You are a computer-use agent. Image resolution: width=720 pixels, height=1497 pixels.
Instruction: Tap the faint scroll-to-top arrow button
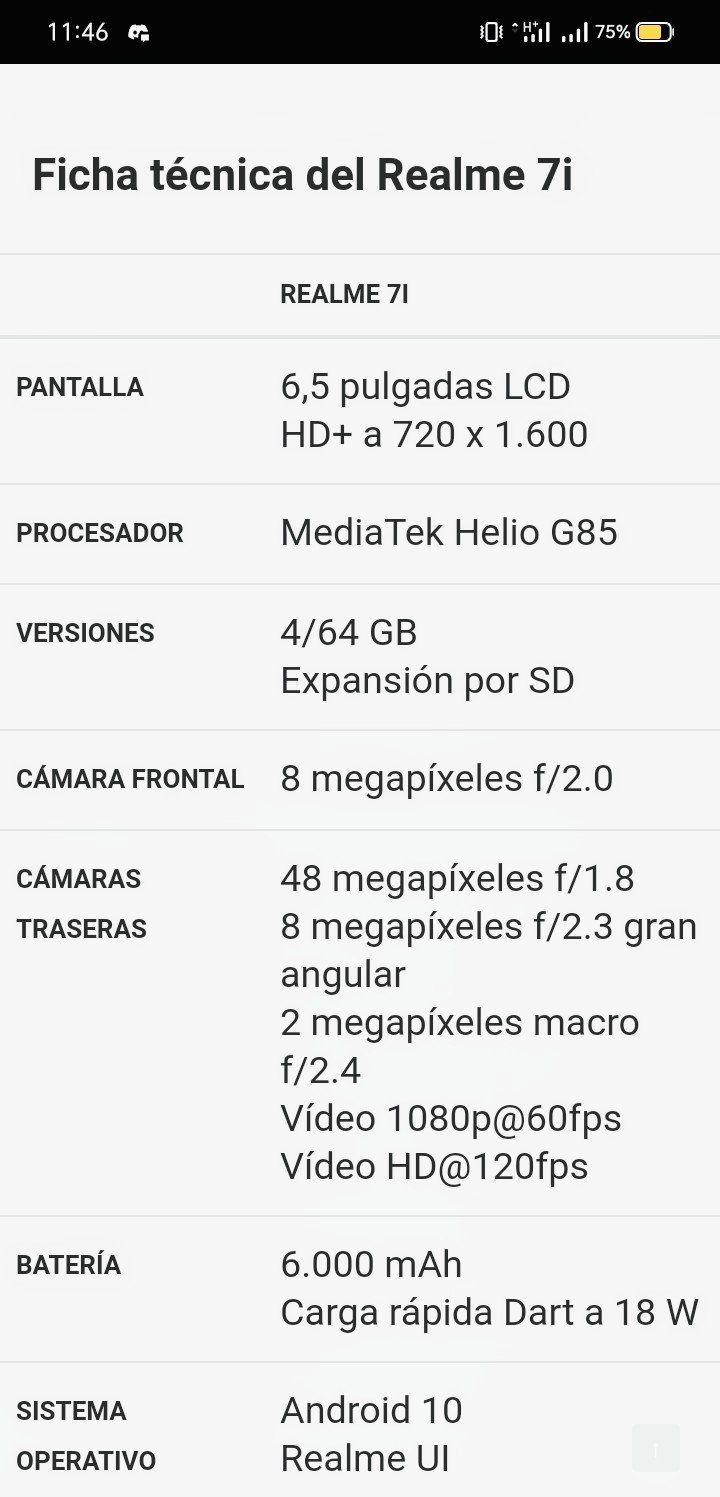656,1448
